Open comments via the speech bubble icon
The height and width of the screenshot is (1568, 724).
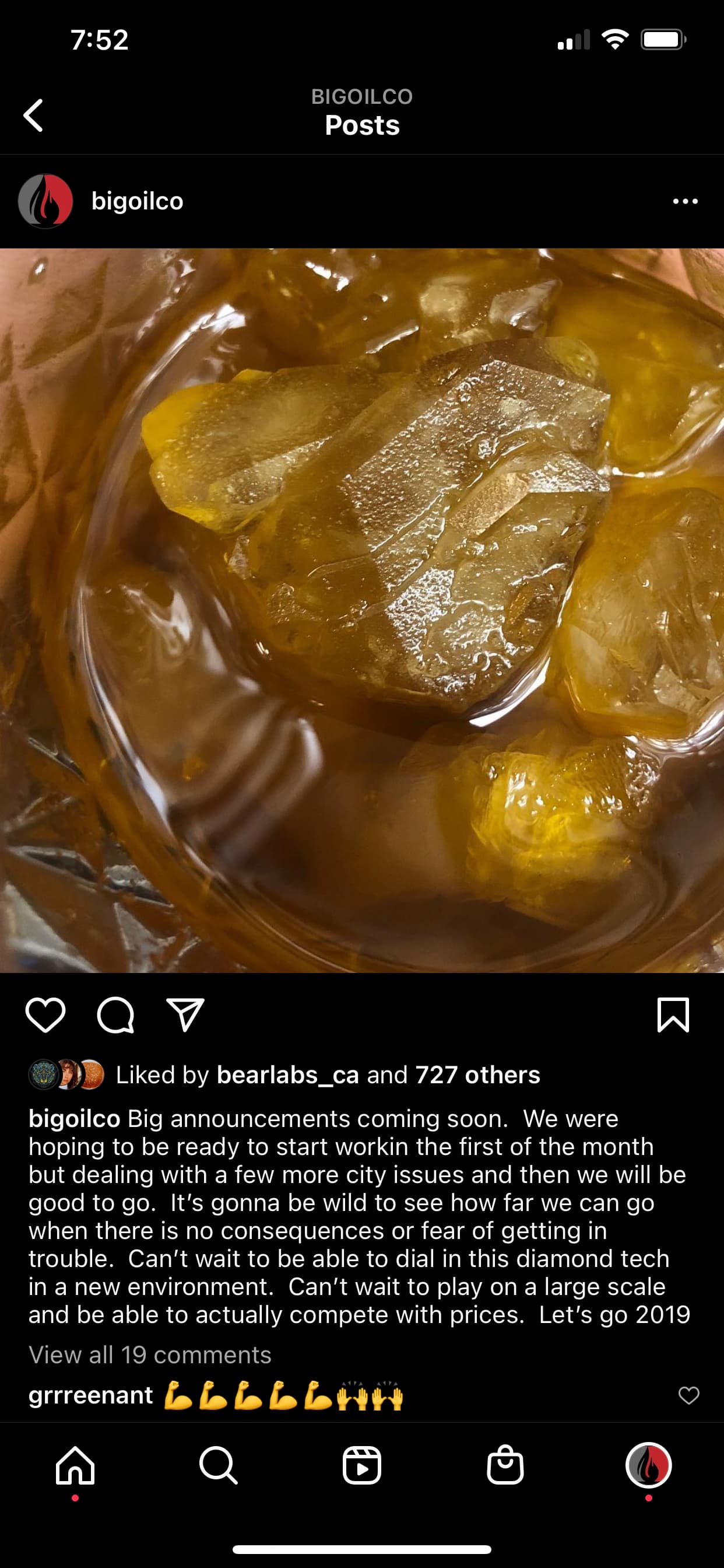[115, 1014]
